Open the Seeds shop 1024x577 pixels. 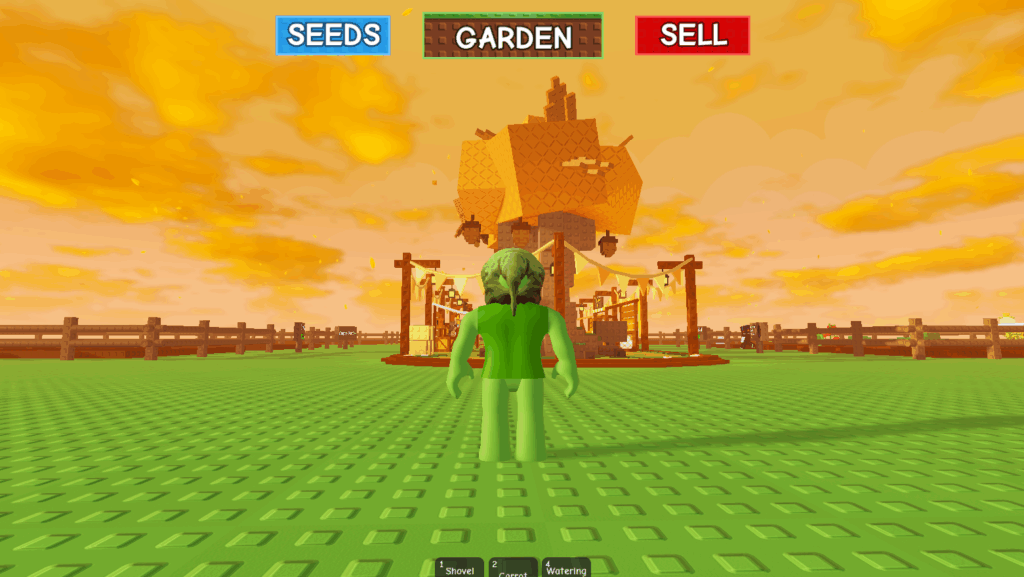point(333,35)
